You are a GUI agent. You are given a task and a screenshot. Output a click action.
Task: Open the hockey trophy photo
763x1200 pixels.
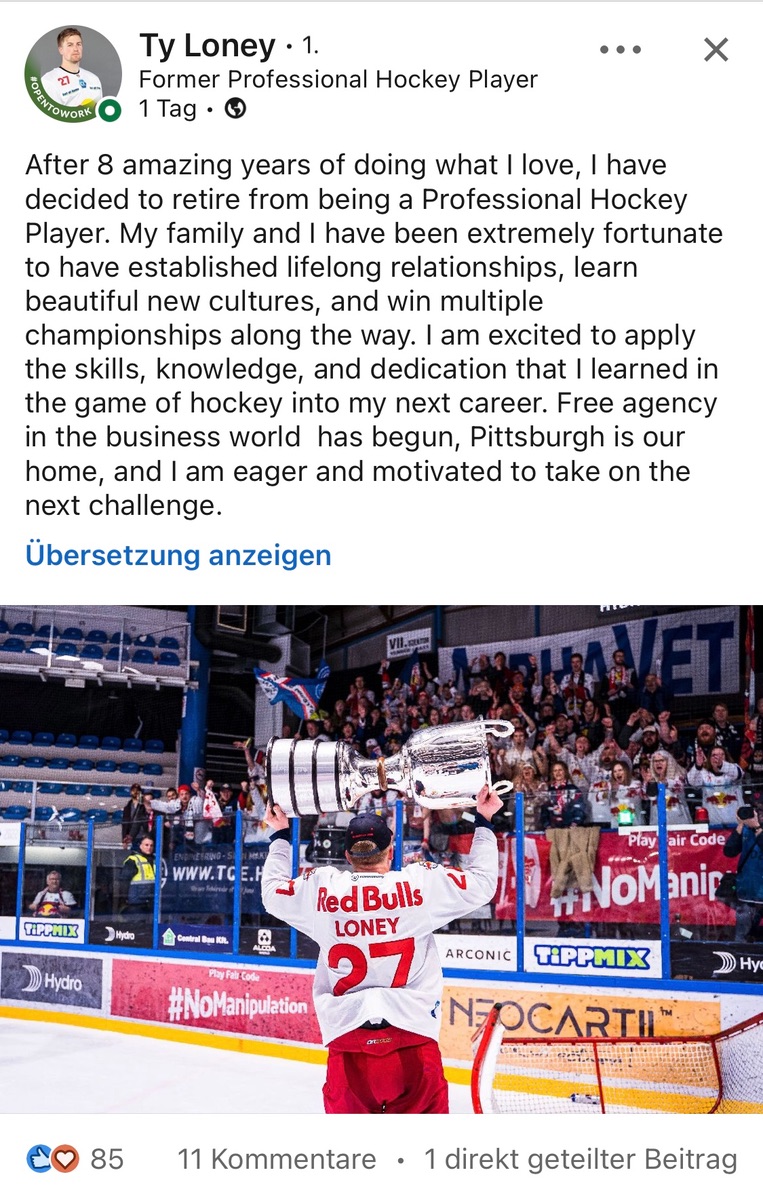[x=381, y=858]
